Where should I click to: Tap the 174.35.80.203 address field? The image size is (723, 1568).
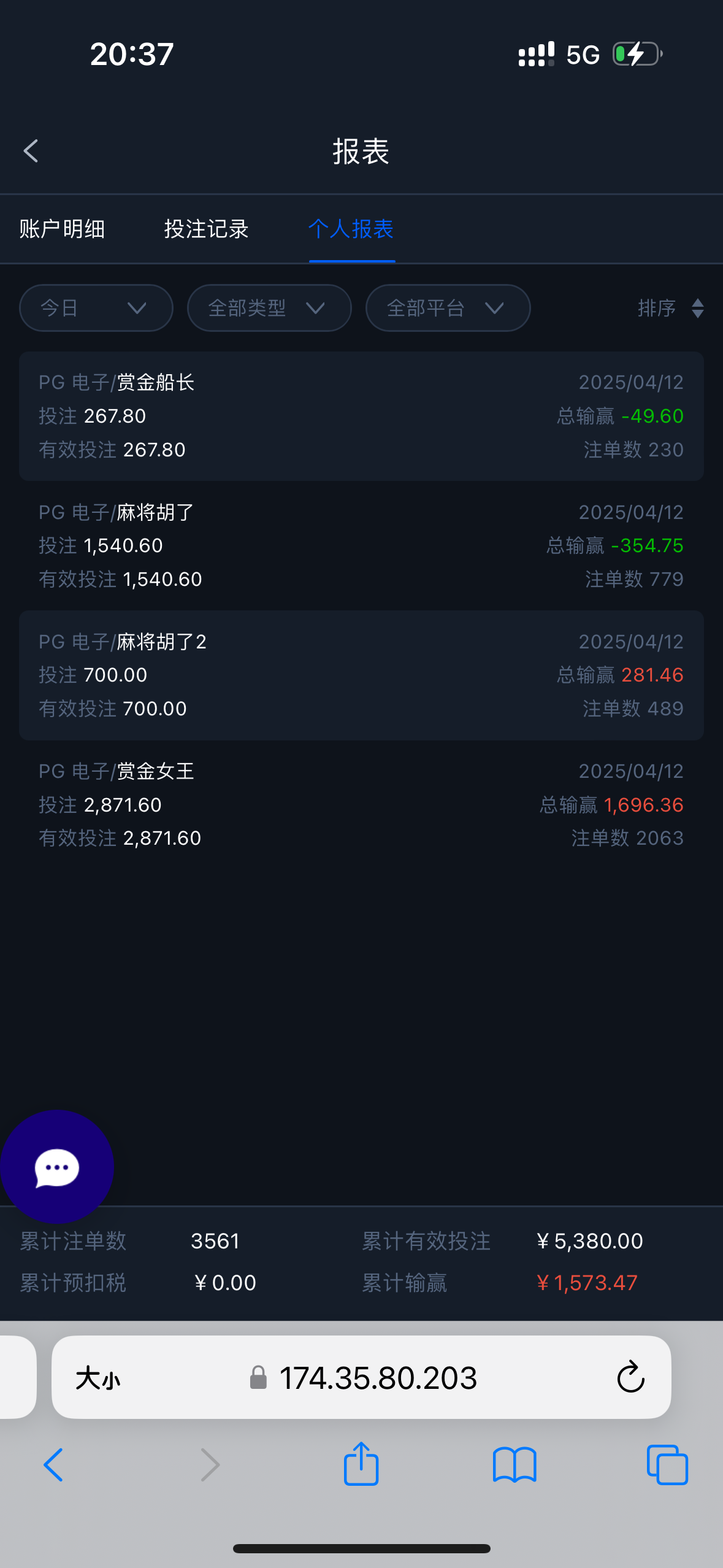[x=377, y=1378]
